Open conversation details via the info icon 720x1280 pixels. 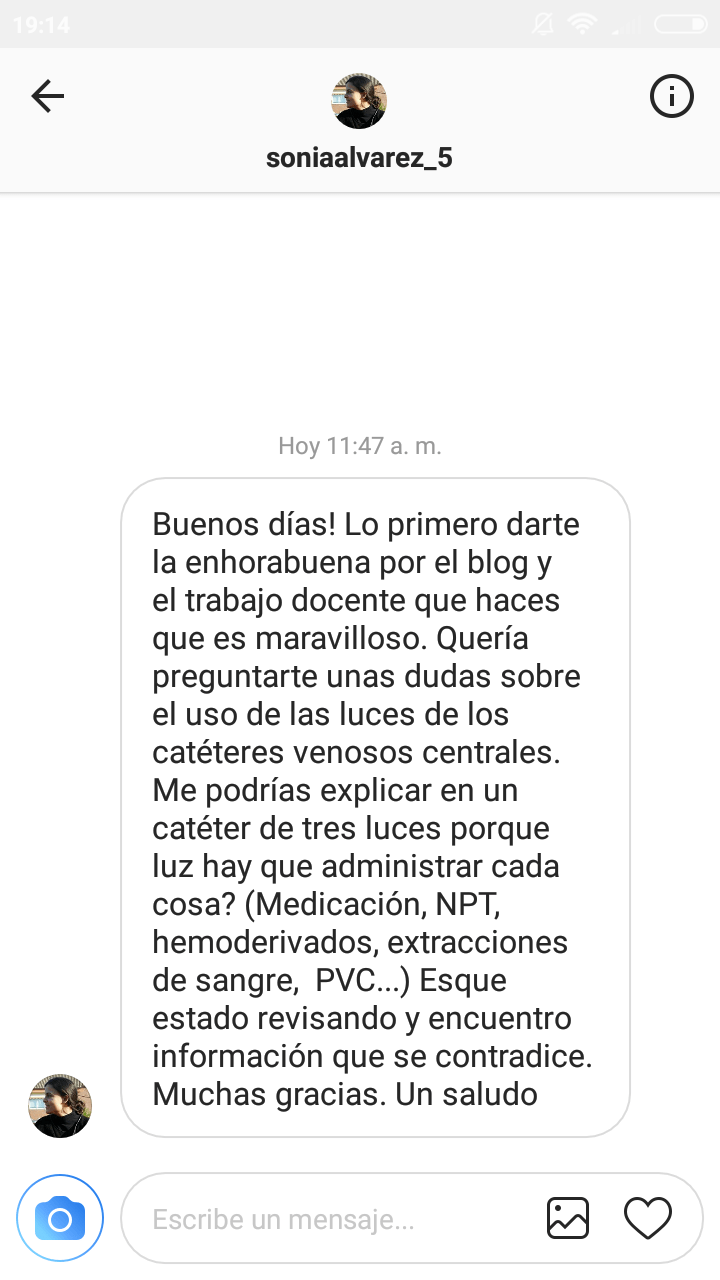coord(671,96)
